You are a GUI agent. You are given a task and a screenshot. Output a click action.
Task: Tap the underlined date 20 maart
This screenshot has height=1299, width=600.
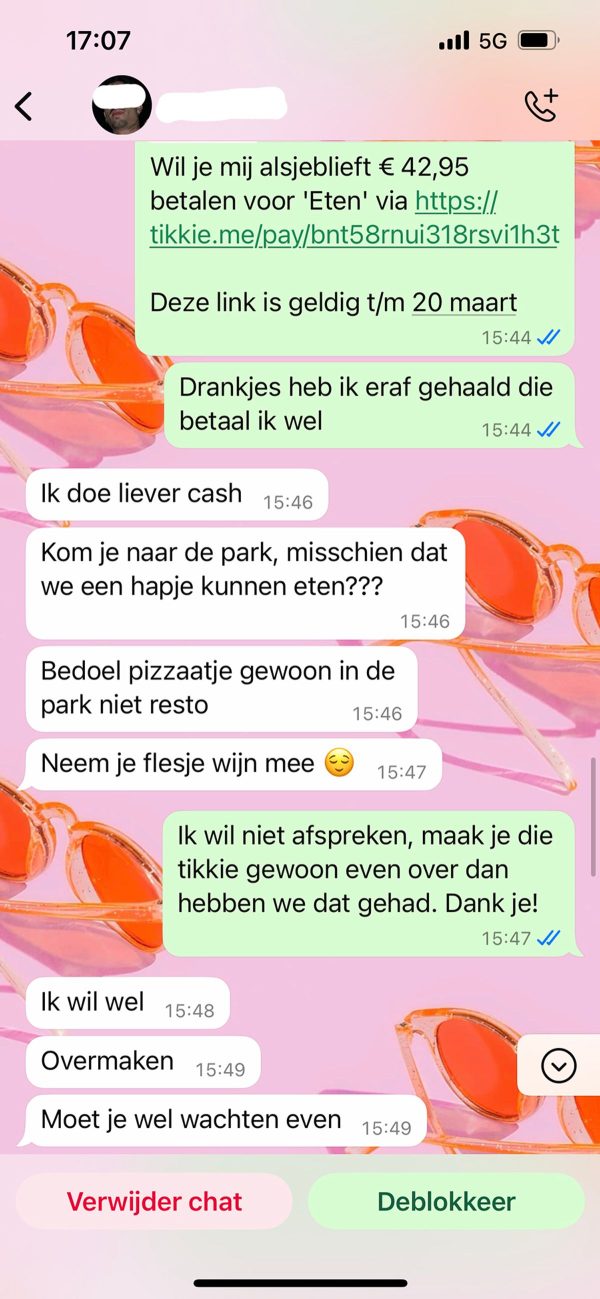pos(464,303)
